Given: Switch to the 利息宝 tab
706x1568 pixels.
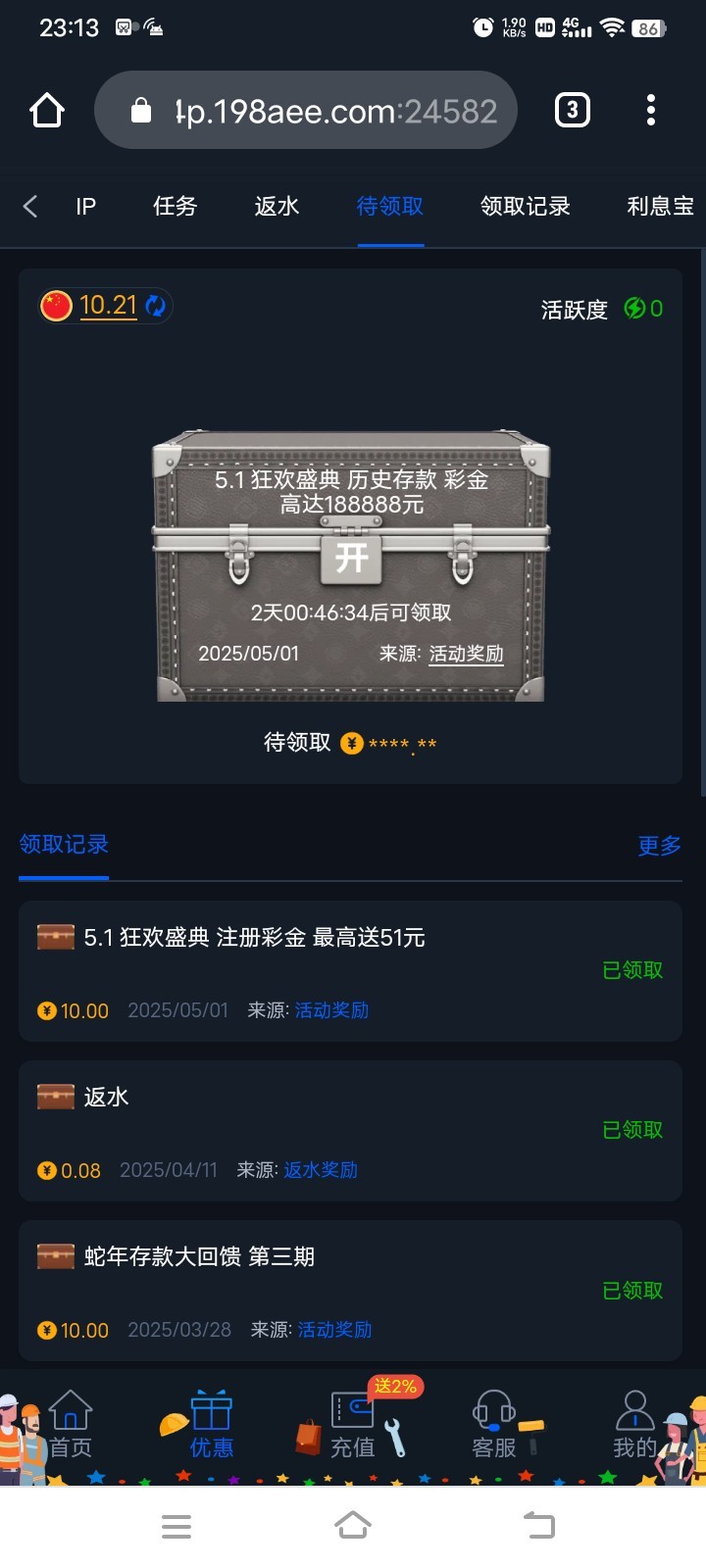Looking at the screenshot, I should pyautogui.click(x=660, y=206).
